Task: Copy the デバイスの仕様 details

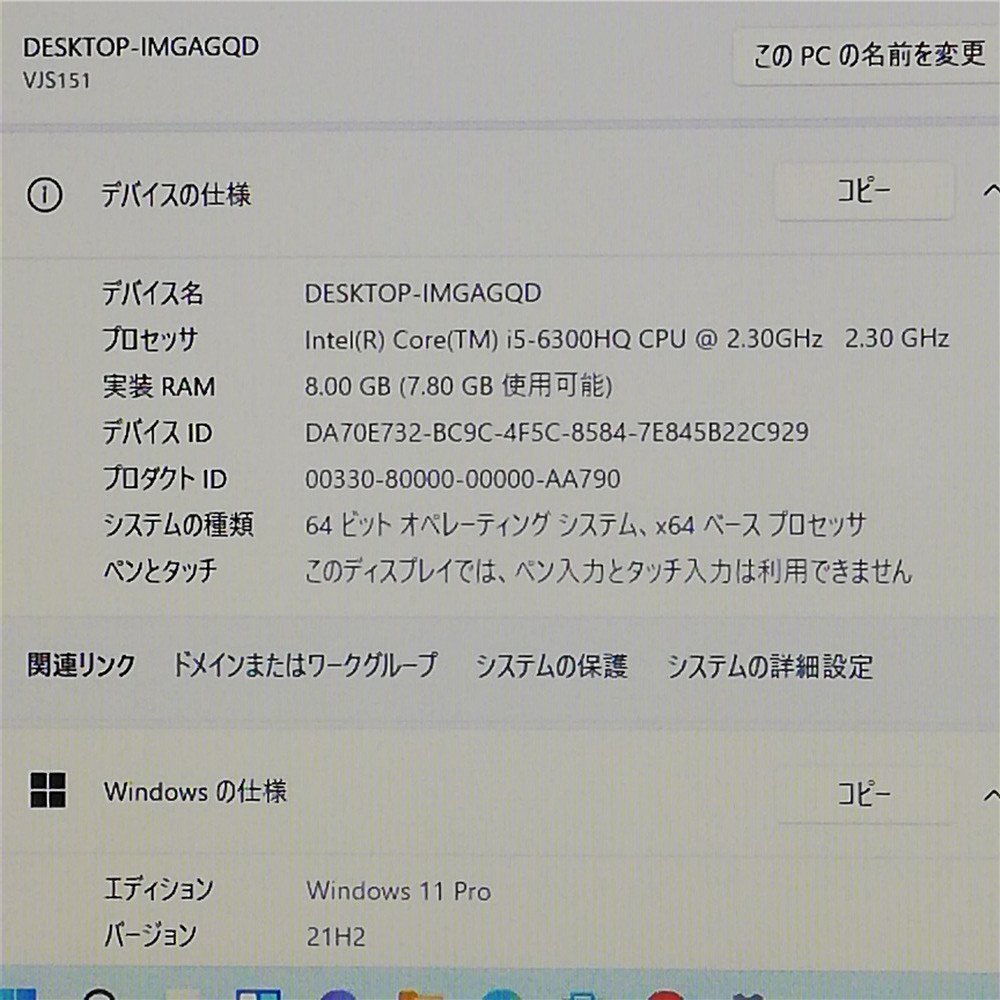Action: click(864, 192)
